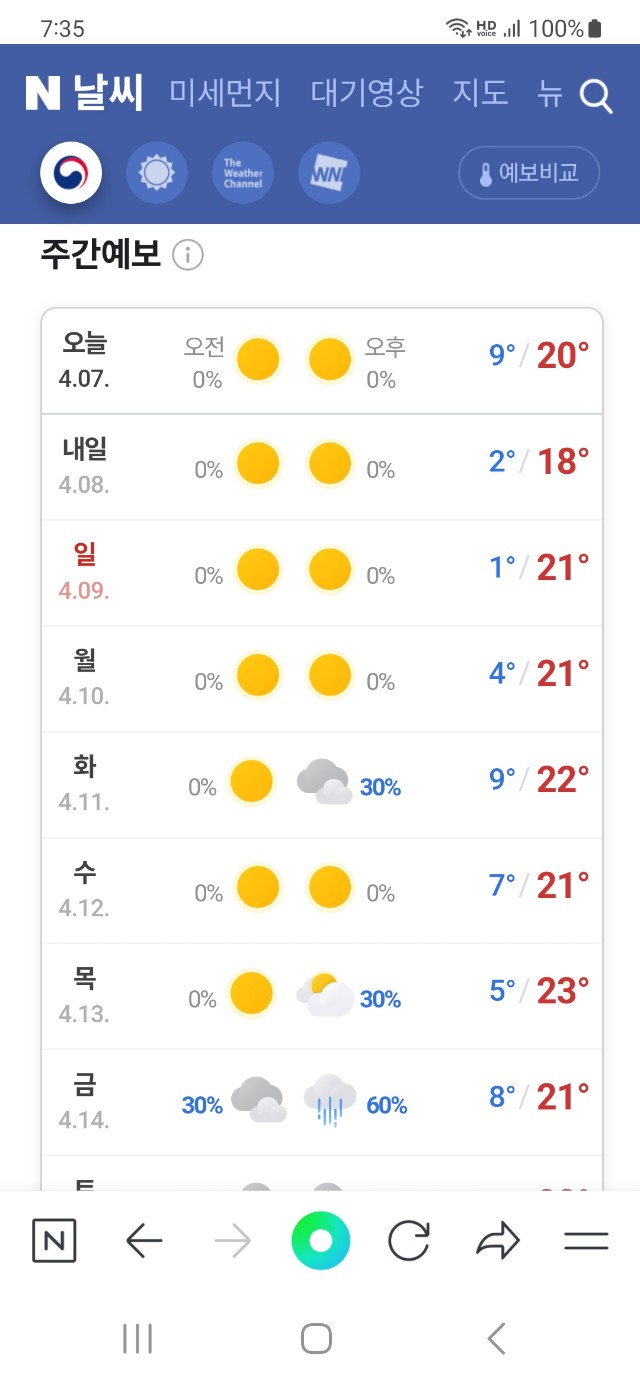The height and width of the screenshot is (1386, 640).
Task: Tap the system home button
Action: click(x=316, y=1338)
